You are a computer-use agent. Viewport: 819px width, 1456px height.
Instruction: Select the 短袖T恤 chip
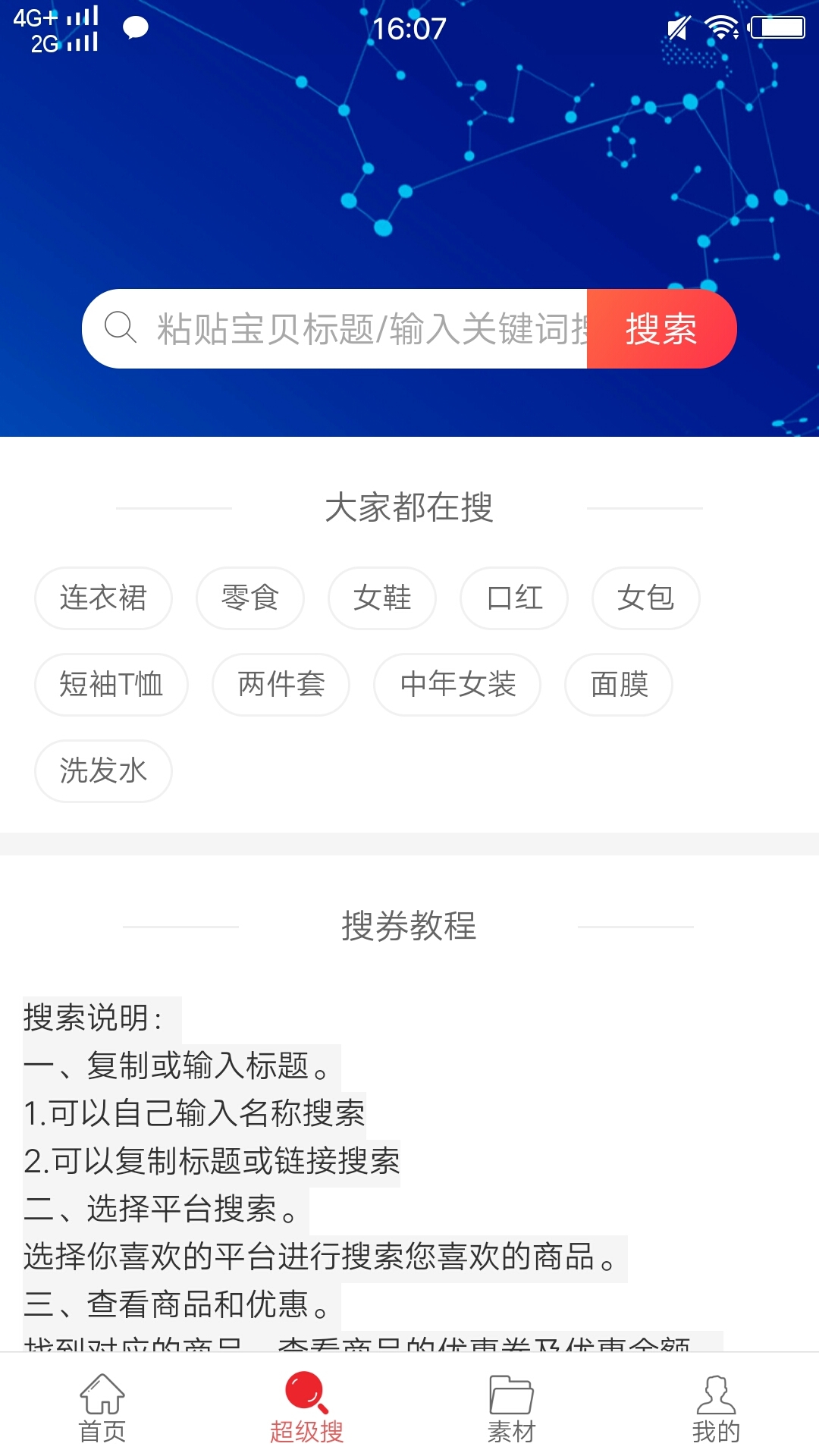111,685
